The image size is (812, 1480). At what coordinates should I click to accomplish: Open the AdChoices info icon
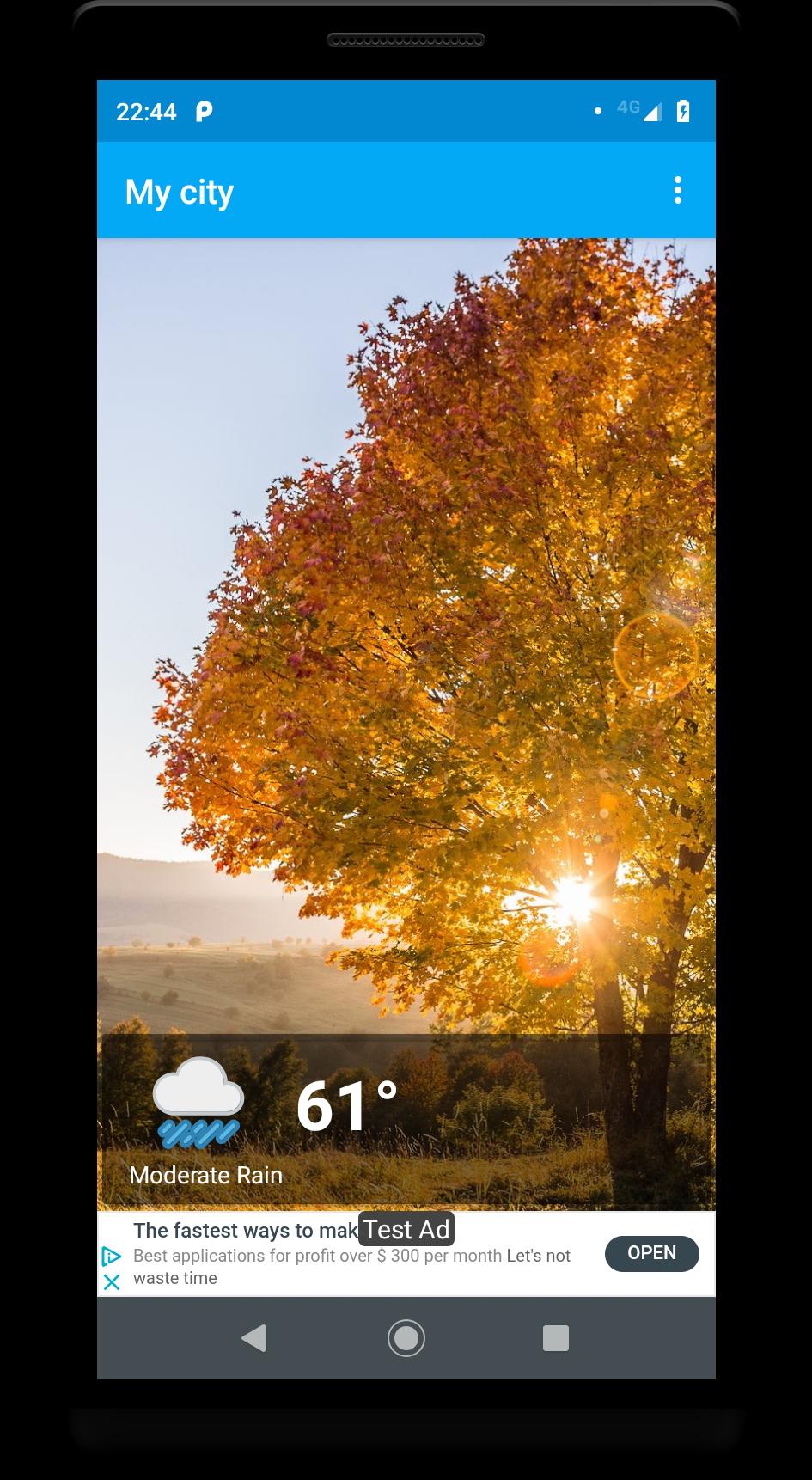[112, 1257]
